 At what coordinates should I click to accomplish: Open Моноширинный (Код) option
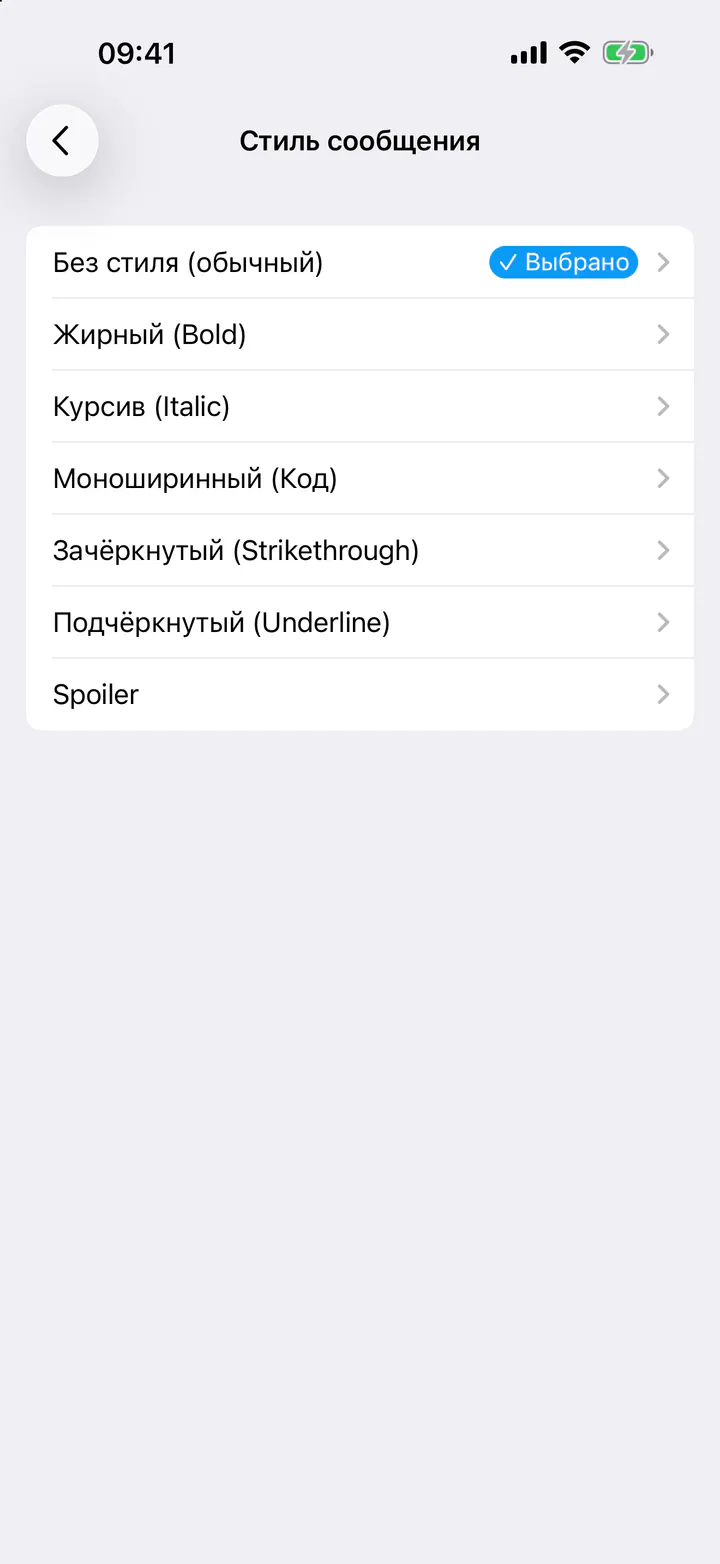tap(360, 478)
